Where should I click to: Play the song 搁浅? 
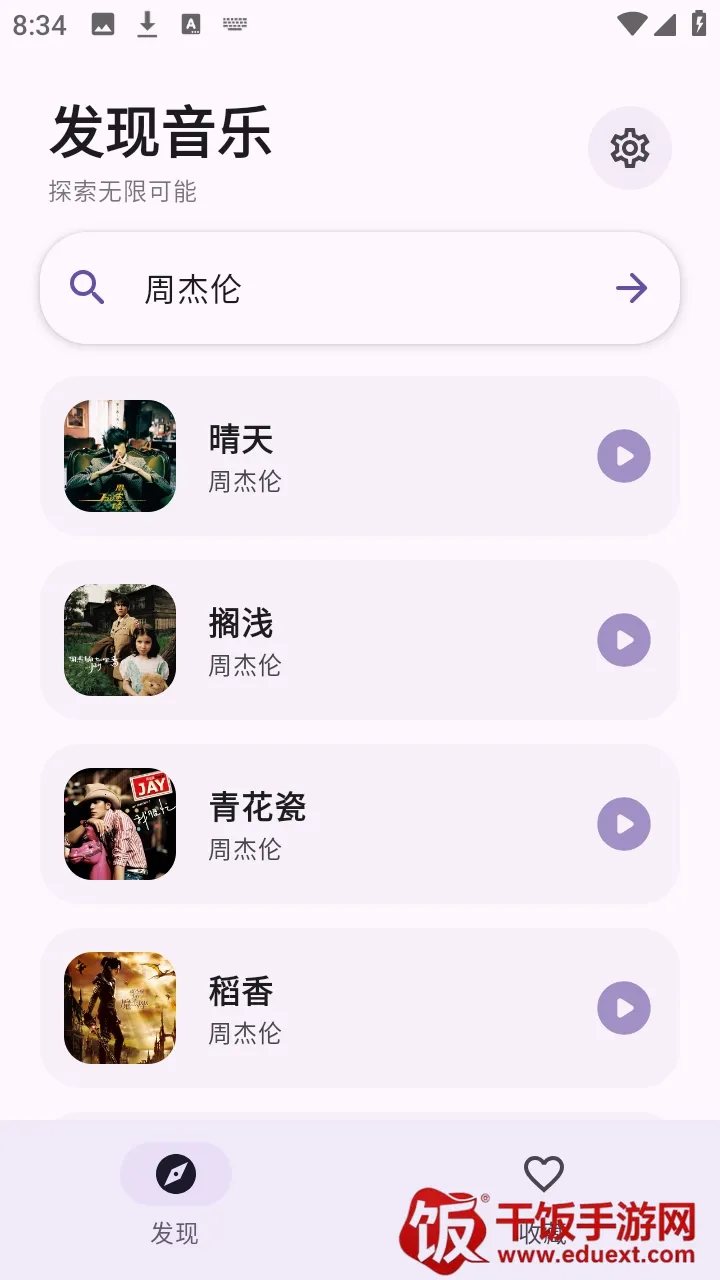tap(624, 640)
